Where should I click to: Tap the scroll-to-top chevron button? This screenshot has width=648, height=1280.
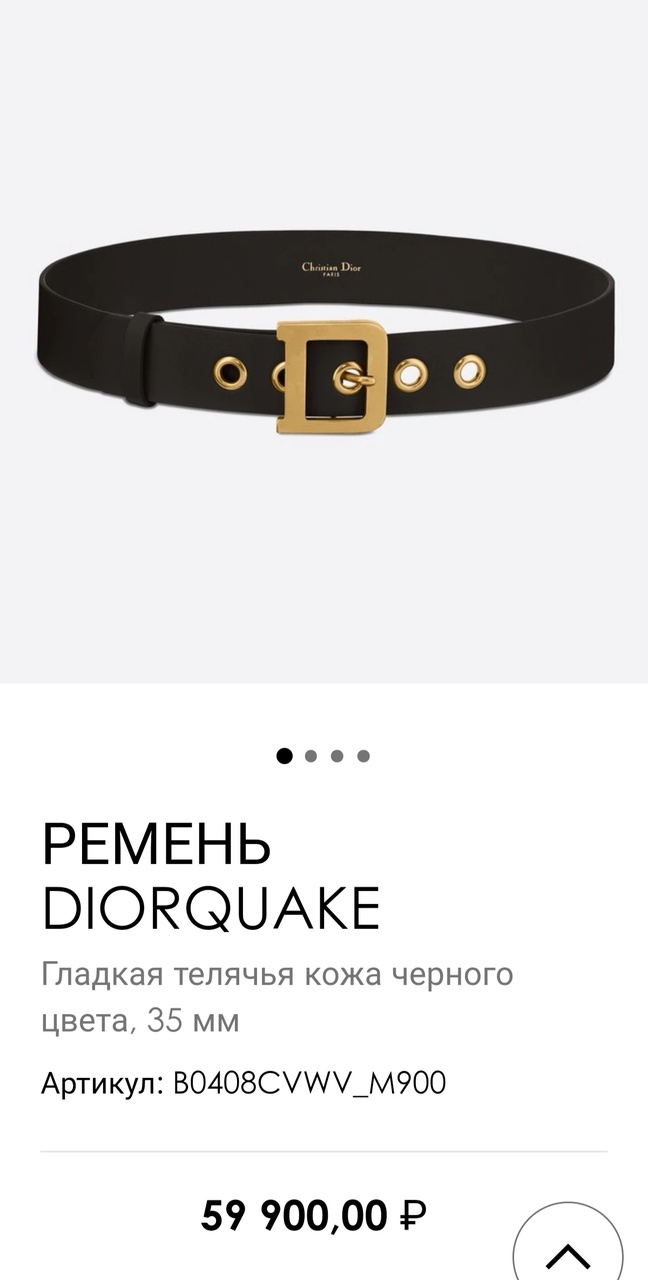tap(568, 1250)
